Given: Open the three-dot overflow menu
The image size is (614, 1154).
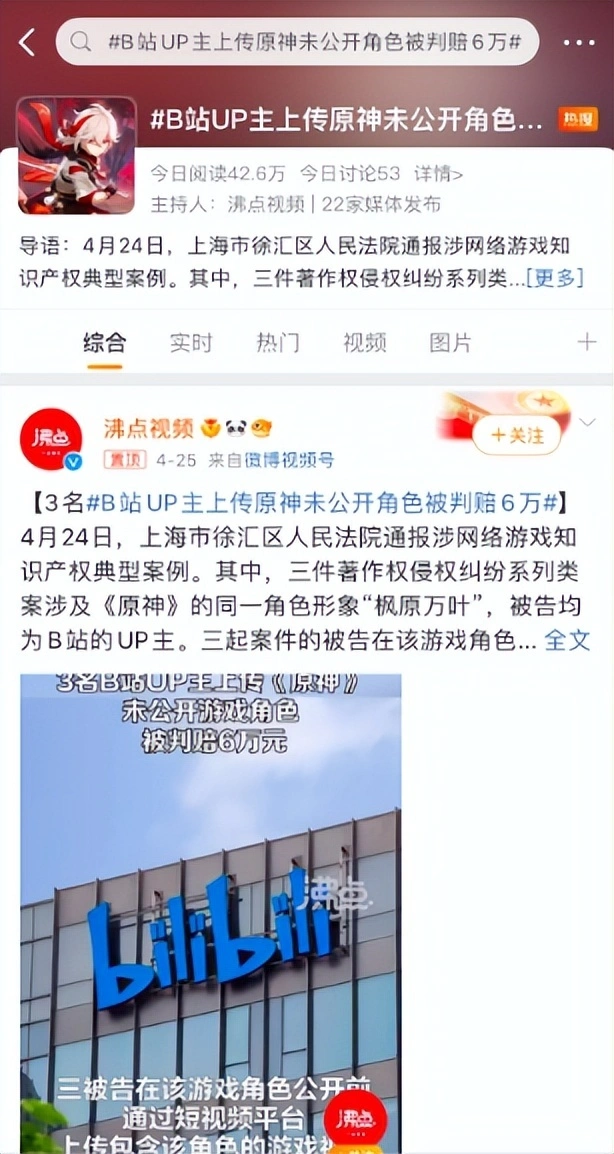Looking at the screenshot, I should click(x=579, y=43).
